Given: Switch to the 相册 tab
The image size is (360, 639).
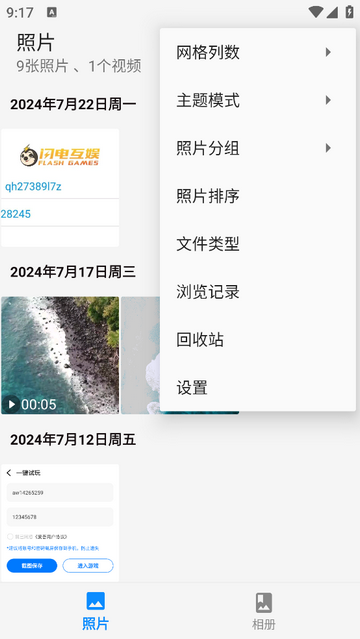Looking at the screenshot, I should (x=264, y=611).
